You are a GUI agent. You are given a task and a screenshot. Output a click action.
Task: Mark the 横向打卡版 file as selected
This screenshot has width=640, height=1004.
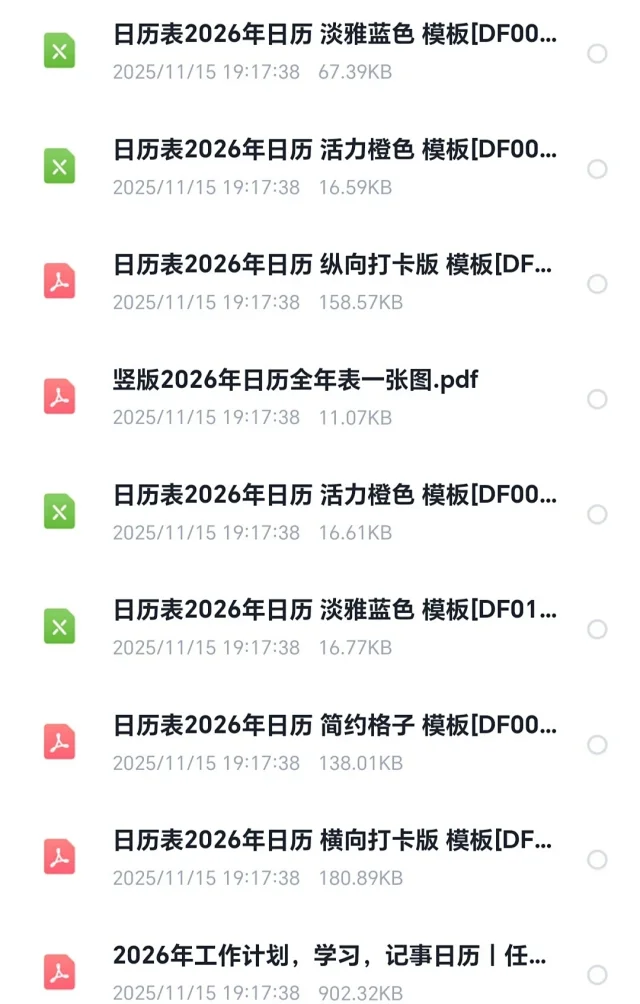pyautogui.click(x=597, y=860)
